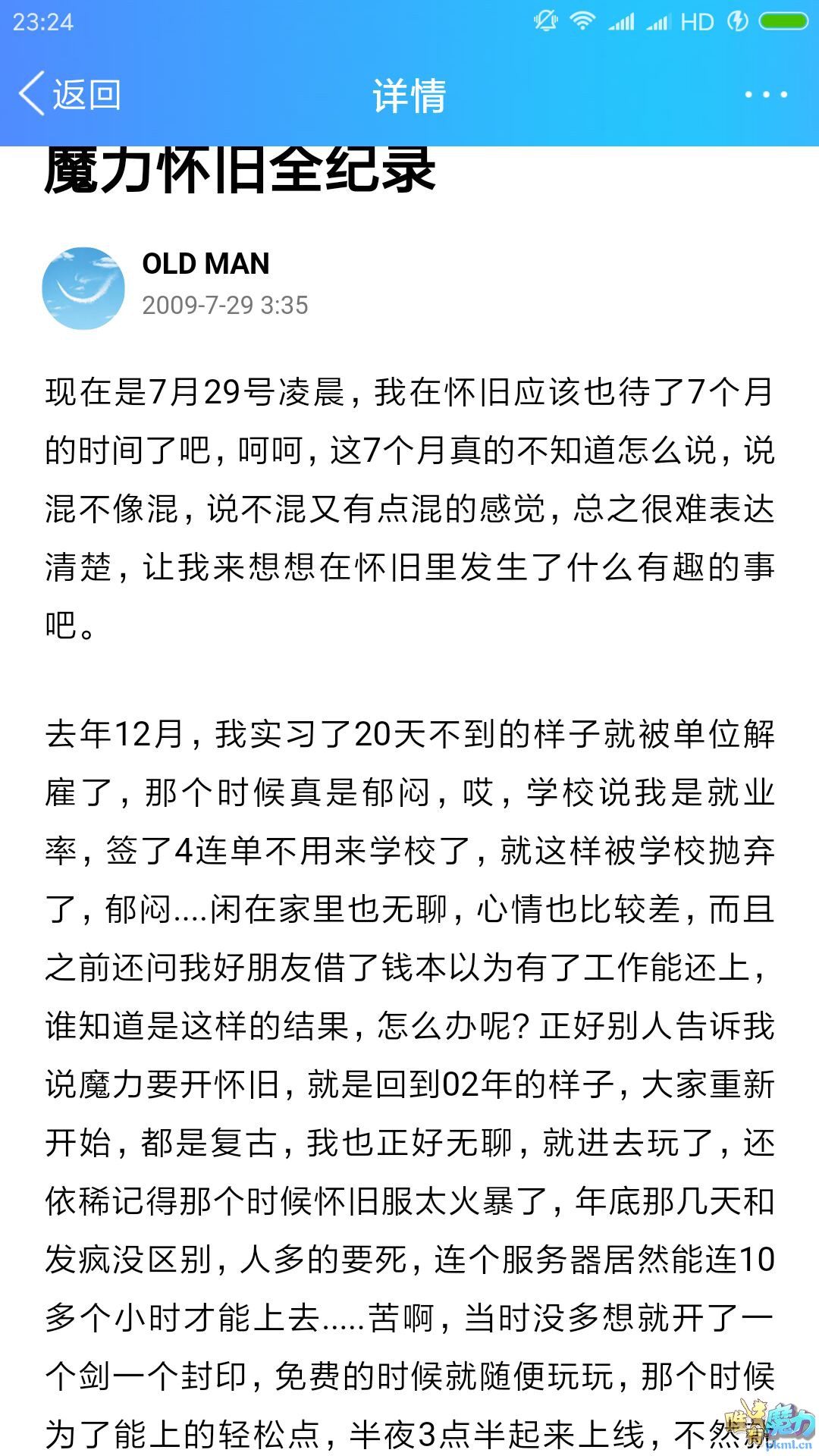
Task: Open the three-dot overflow menu
Action: [x=765, y=95]
